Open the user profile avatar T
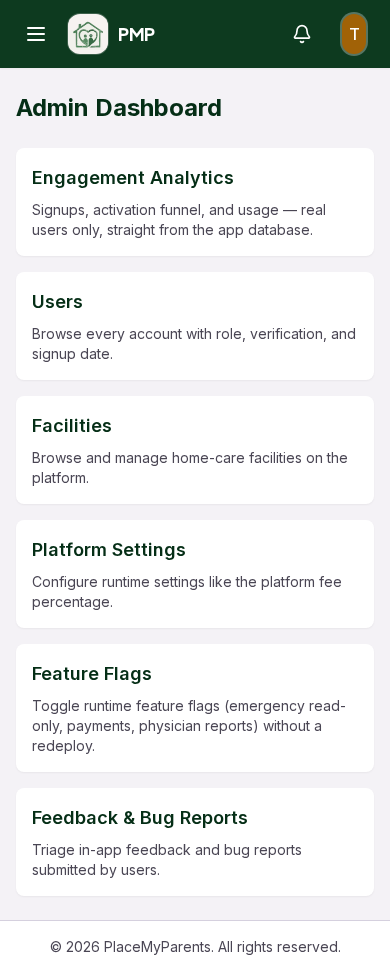 tap(354, 34)
